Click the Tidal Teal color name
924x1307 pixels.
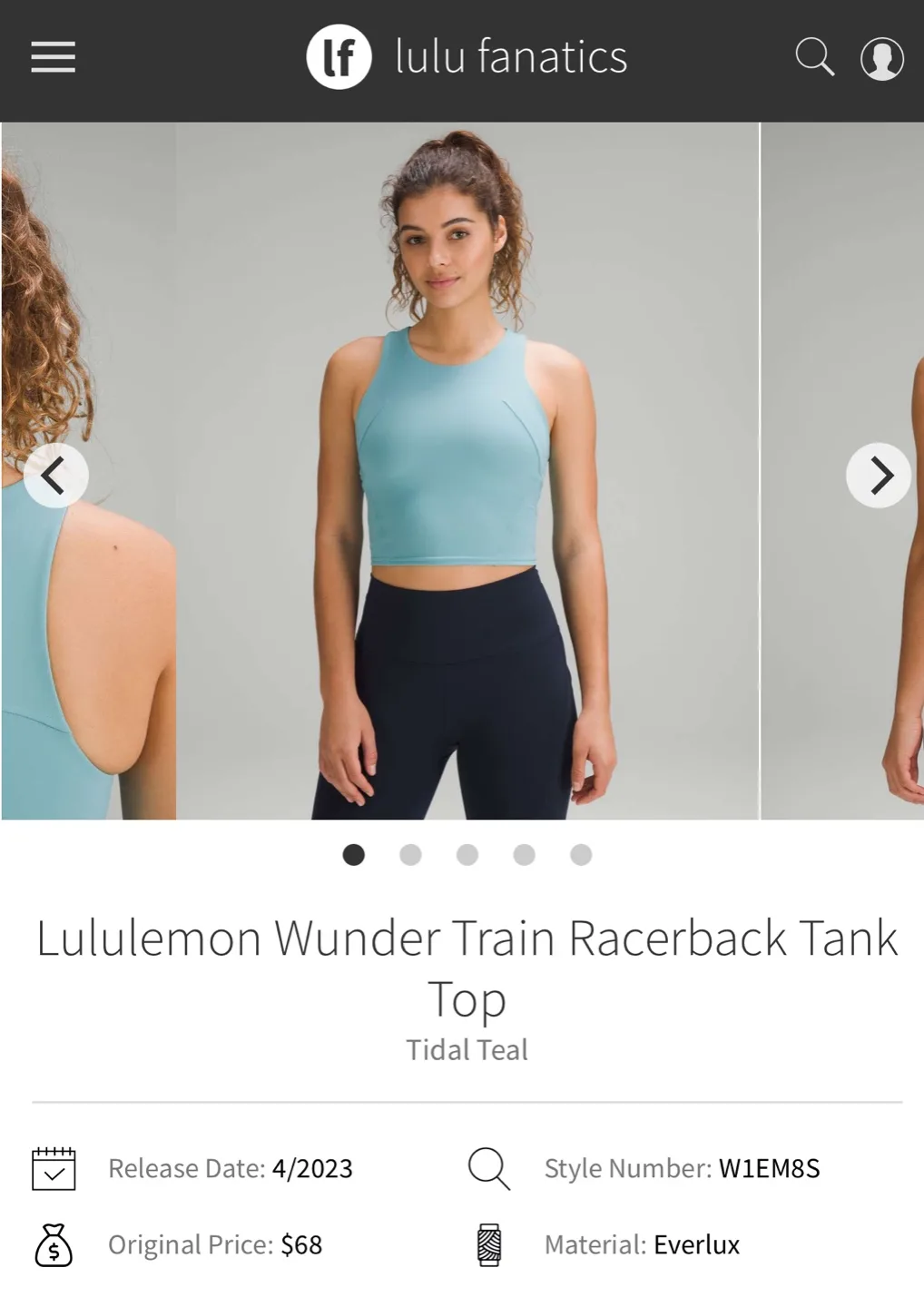467,1049
